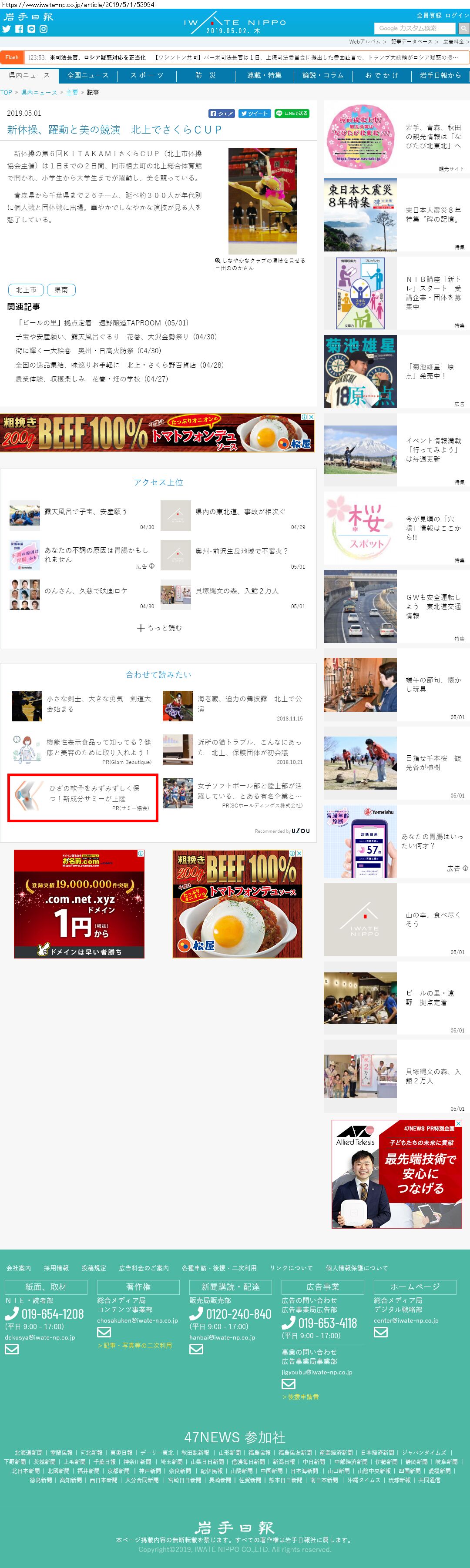Tweet this article with ツイート

254,114
